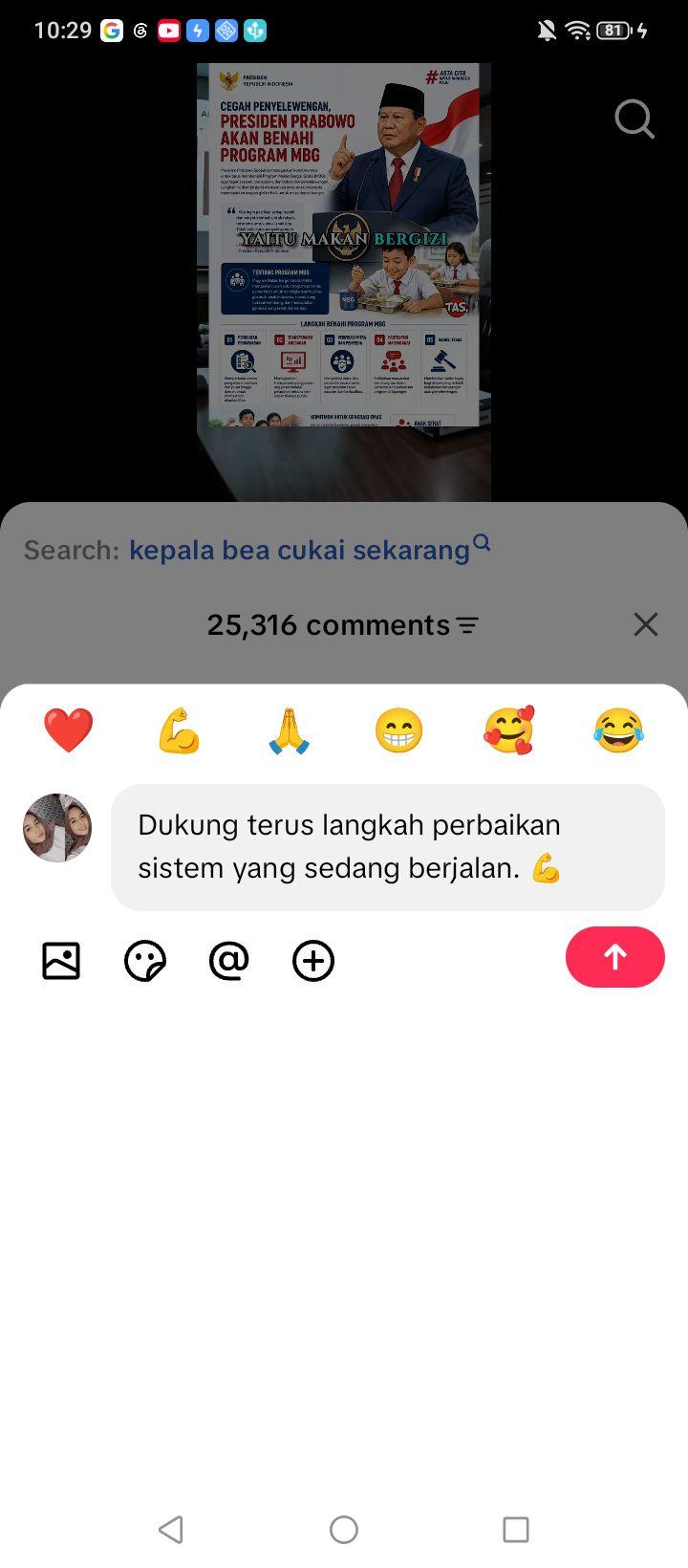Focus the comment text field

pos(388,847)
